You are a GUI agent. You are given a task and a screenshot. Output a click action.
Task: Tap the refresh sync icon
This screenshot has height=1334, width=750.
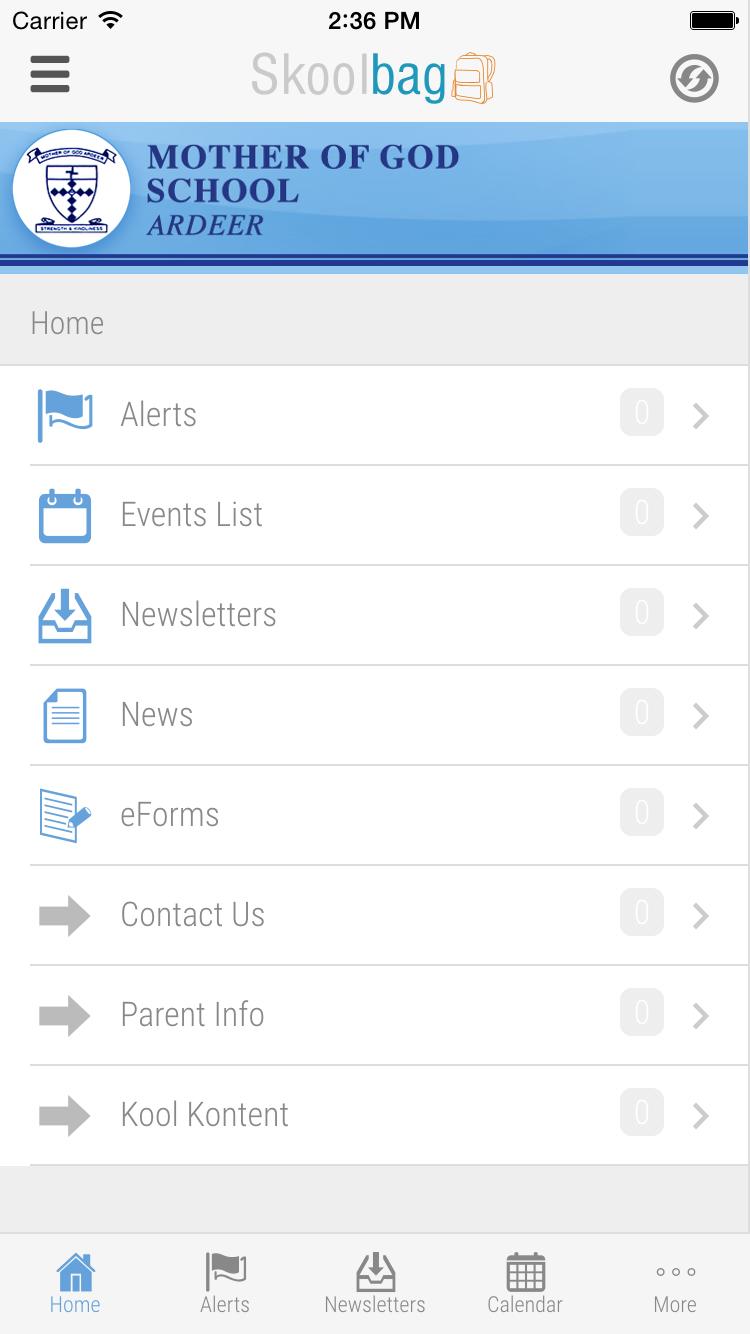694,79
